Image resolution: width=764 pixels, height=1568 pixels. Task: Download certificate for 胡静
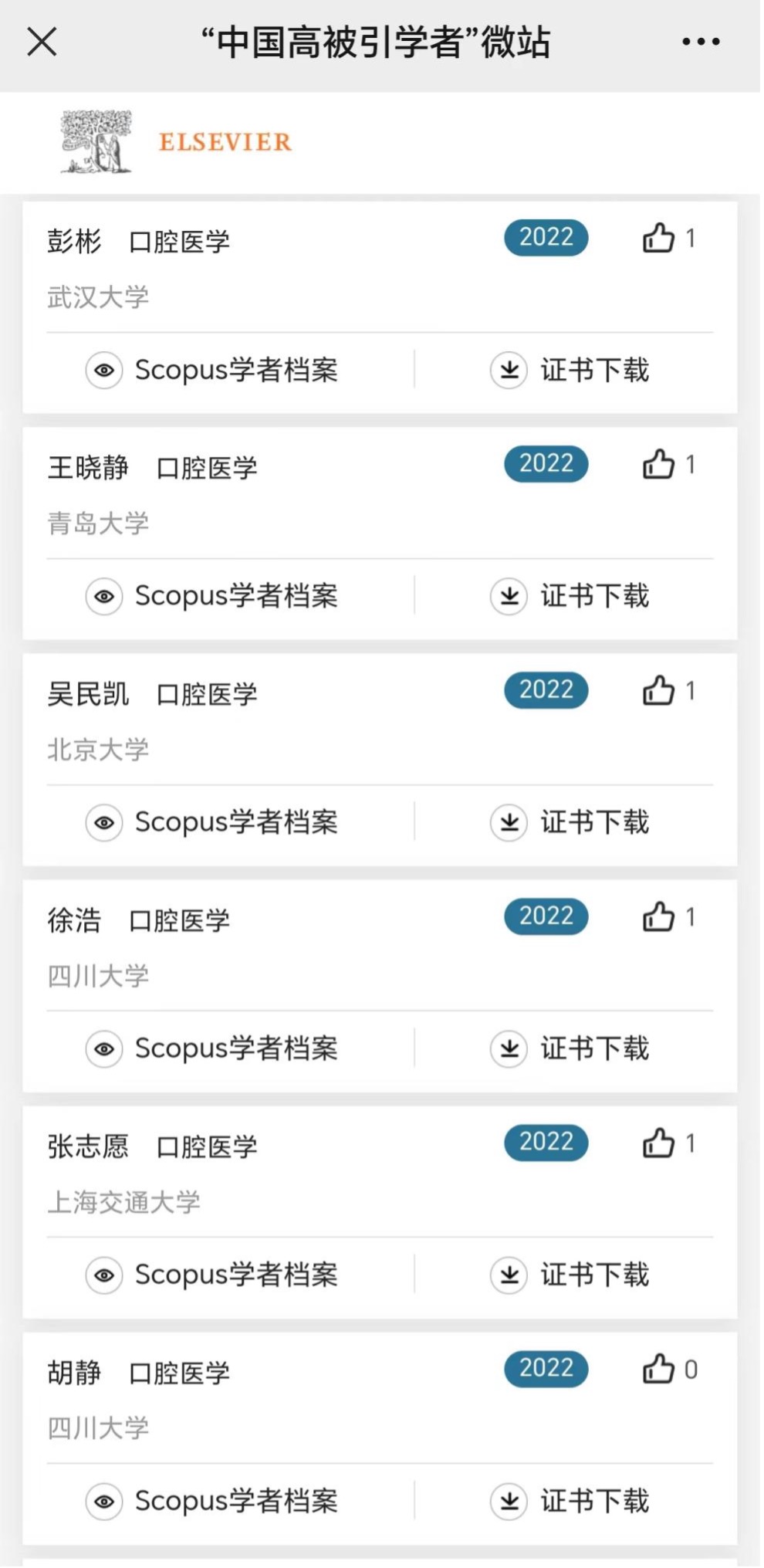point(570,1501)
